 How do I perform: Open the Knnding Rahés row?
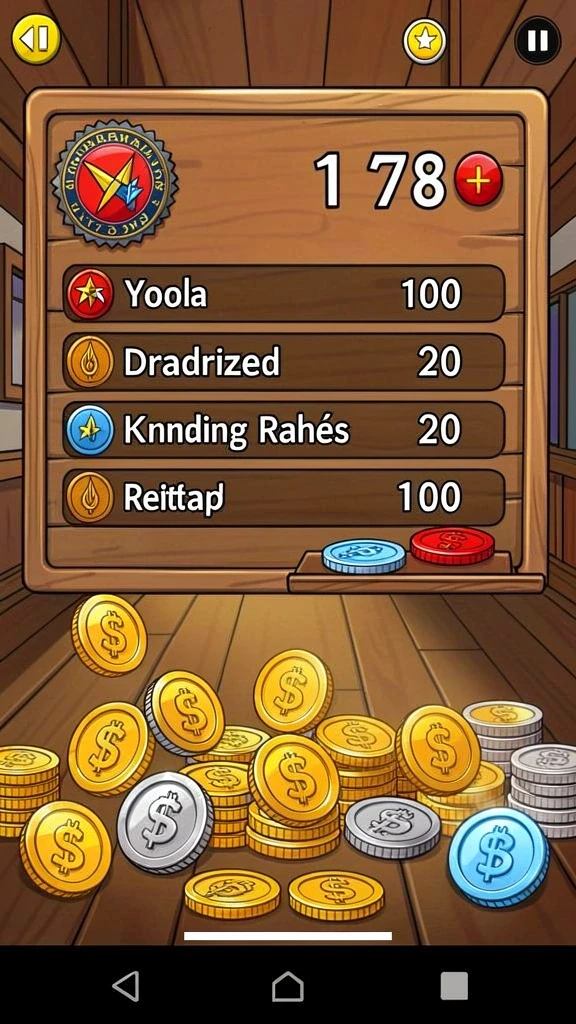click(x=283, y=430)
